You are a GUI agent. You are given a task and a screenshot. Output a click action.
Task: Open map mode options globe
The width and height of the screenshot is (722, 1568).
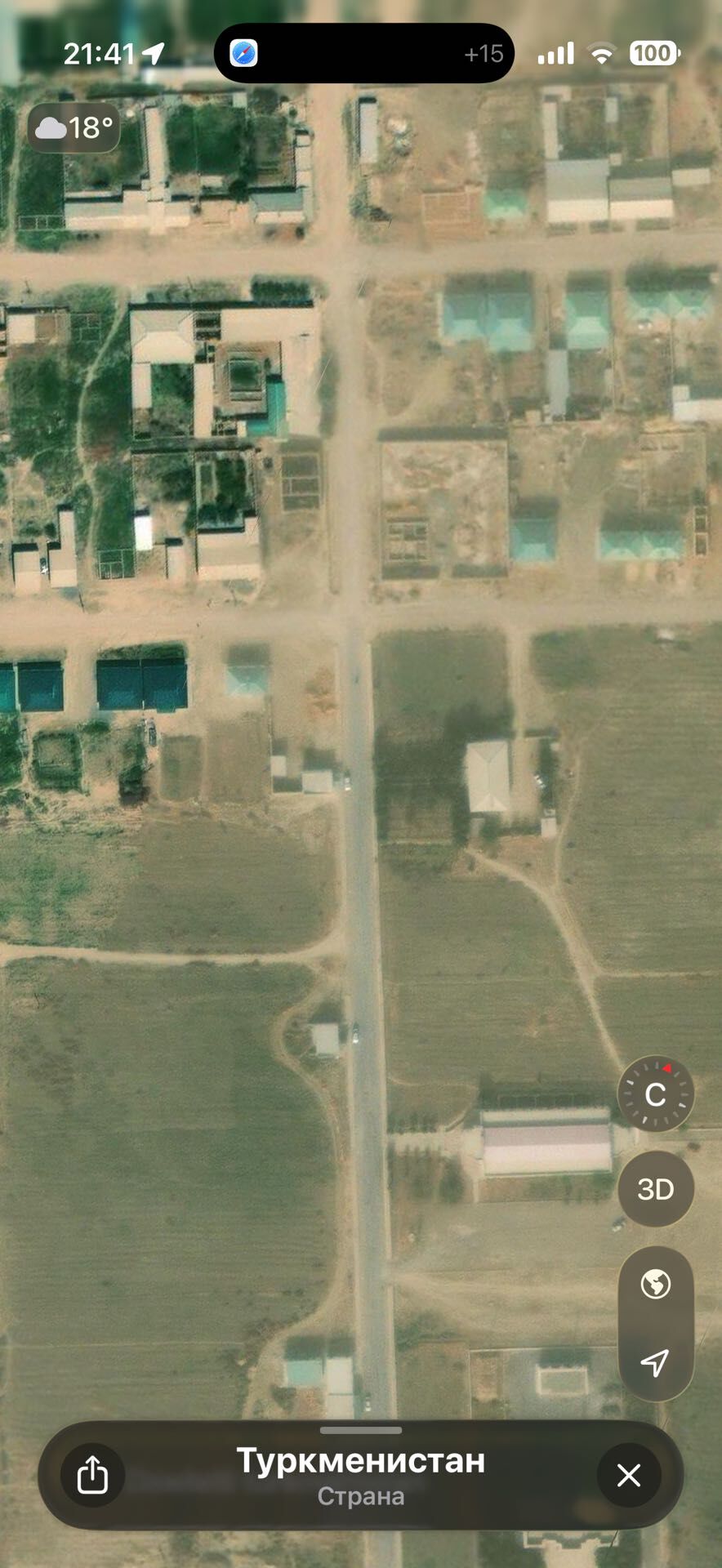click(655, 1285)
